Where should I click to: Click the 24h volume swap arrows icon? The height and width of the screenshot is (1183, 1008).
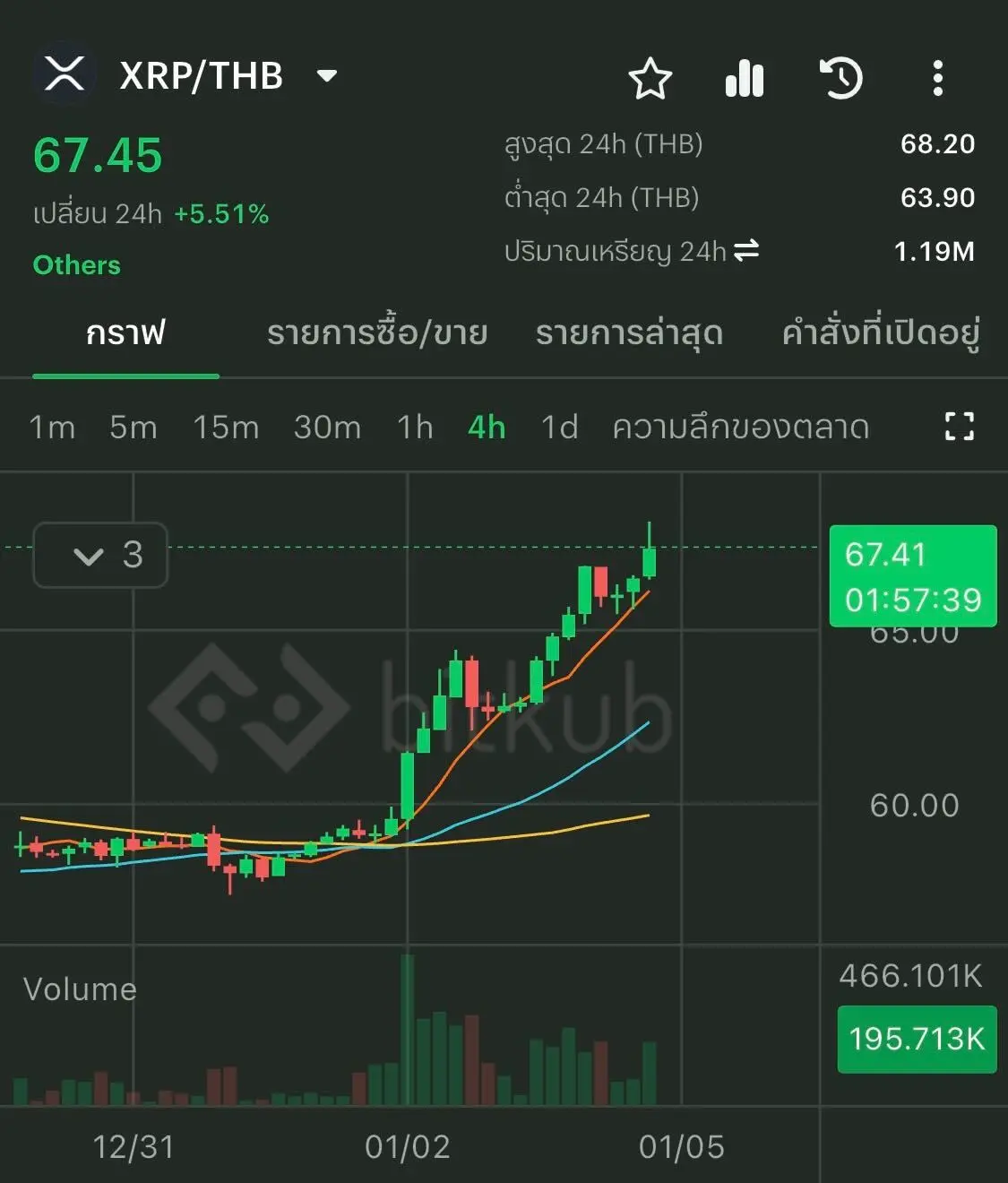point(745,252)
